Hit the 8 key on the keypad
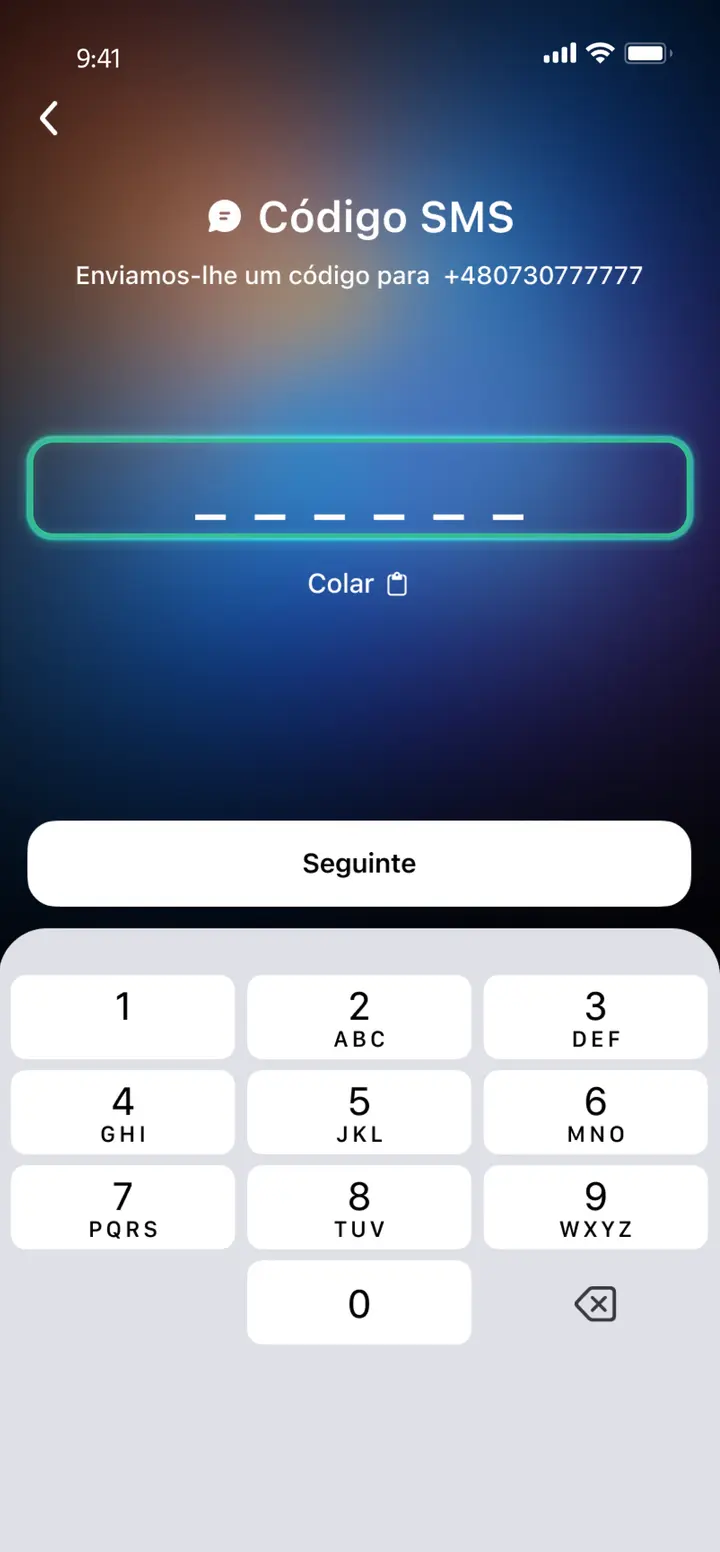This screenshot has height=1552, width=720. click(x=359, y=1206)
